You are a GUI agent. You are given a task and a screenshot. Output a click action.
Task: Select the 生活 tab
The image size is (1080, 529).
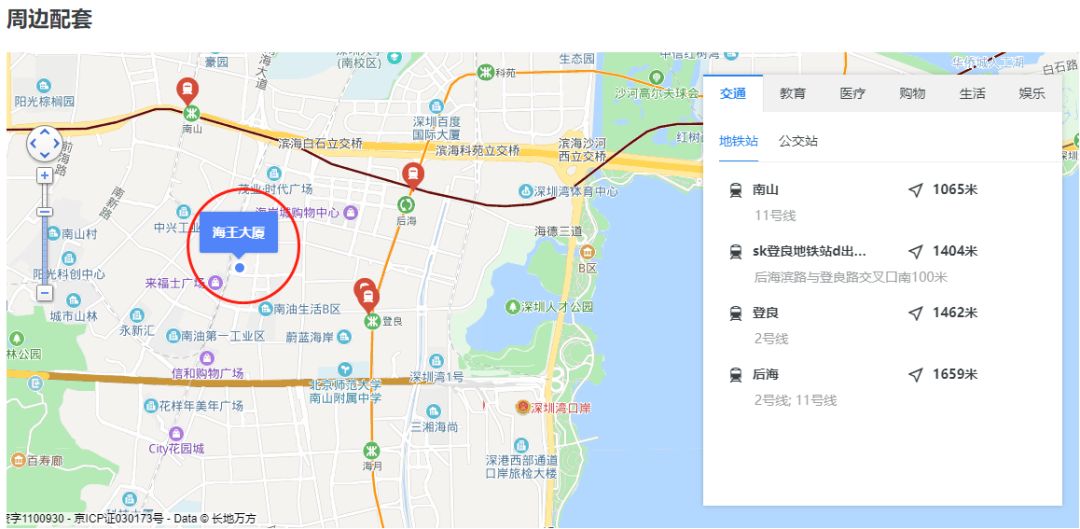pyautogui.click(x=972, y=93)
